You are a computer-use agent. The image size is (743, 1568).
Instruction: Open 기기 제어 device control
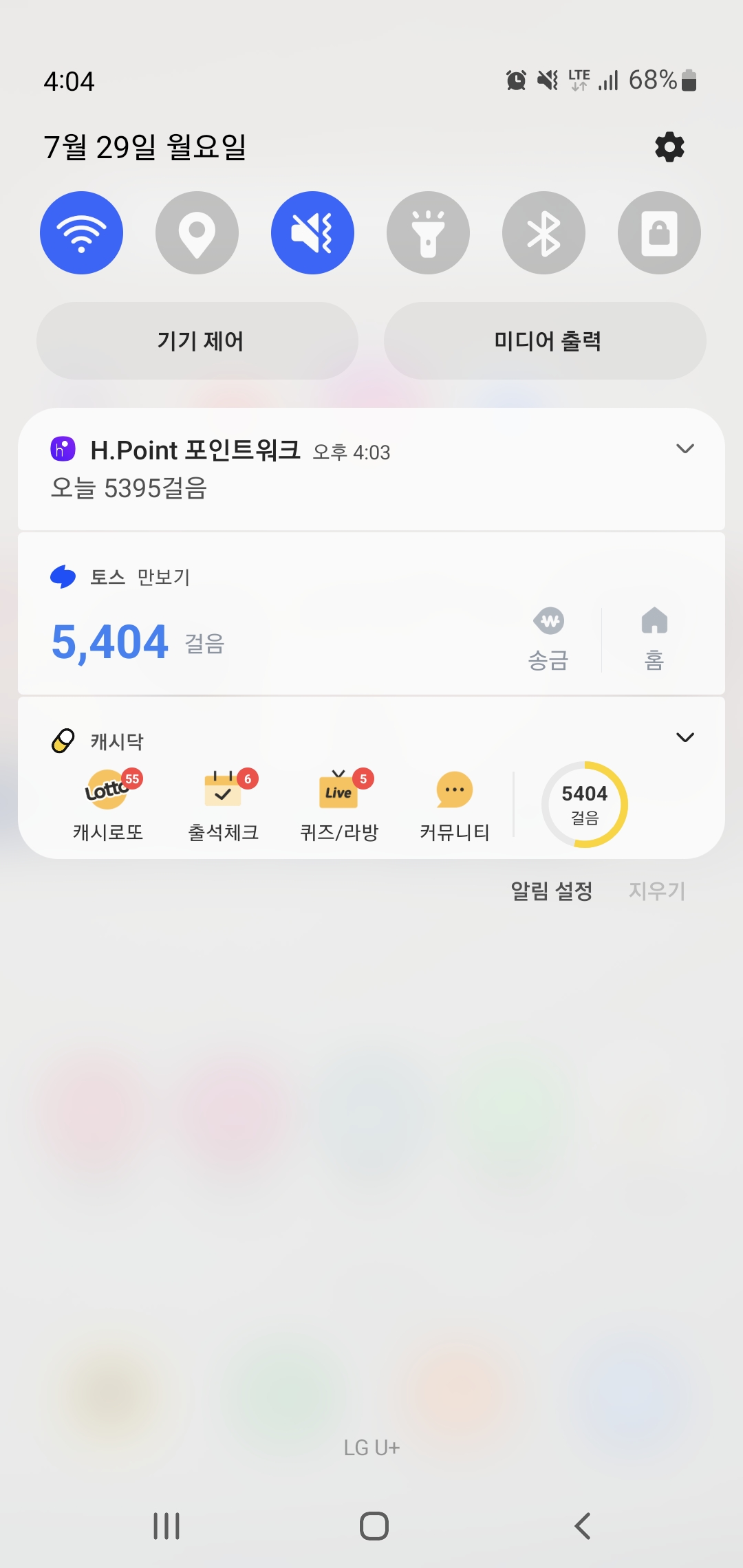coord(198,341)
